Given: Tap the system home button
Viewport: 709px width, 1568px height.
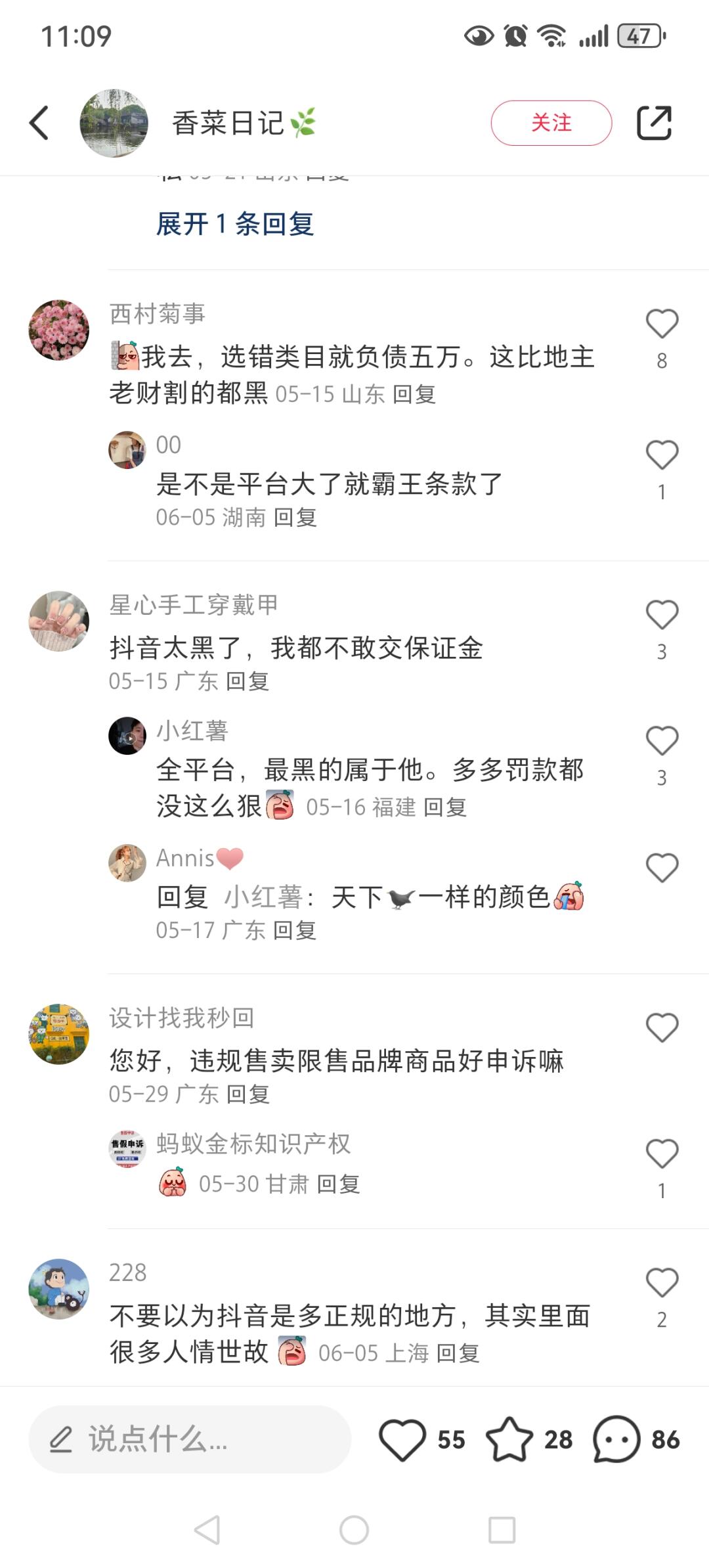Looking at the screenshot, I should click(x=354, y=1530).
